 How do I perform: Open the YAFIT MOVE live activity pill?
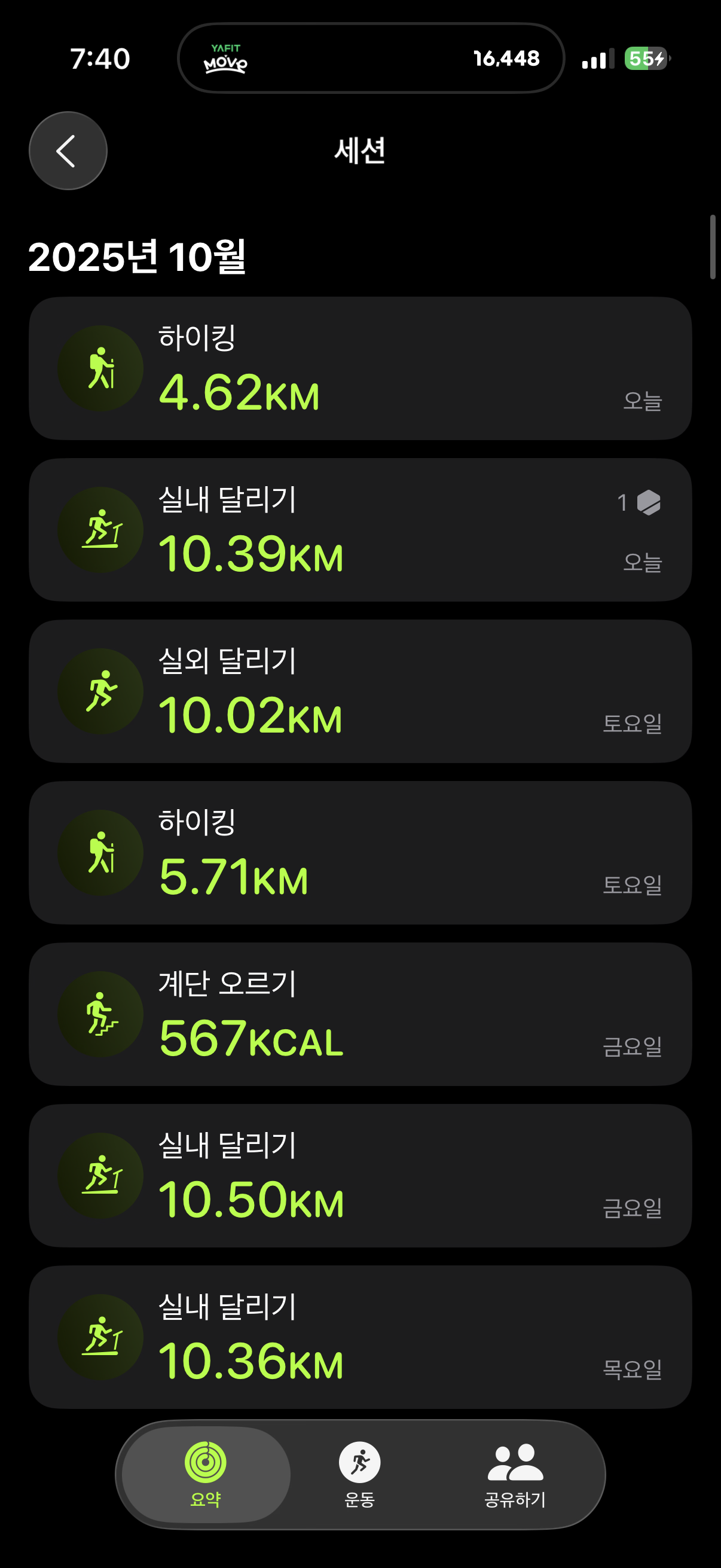pyautogui.click(x=371, y=59)
